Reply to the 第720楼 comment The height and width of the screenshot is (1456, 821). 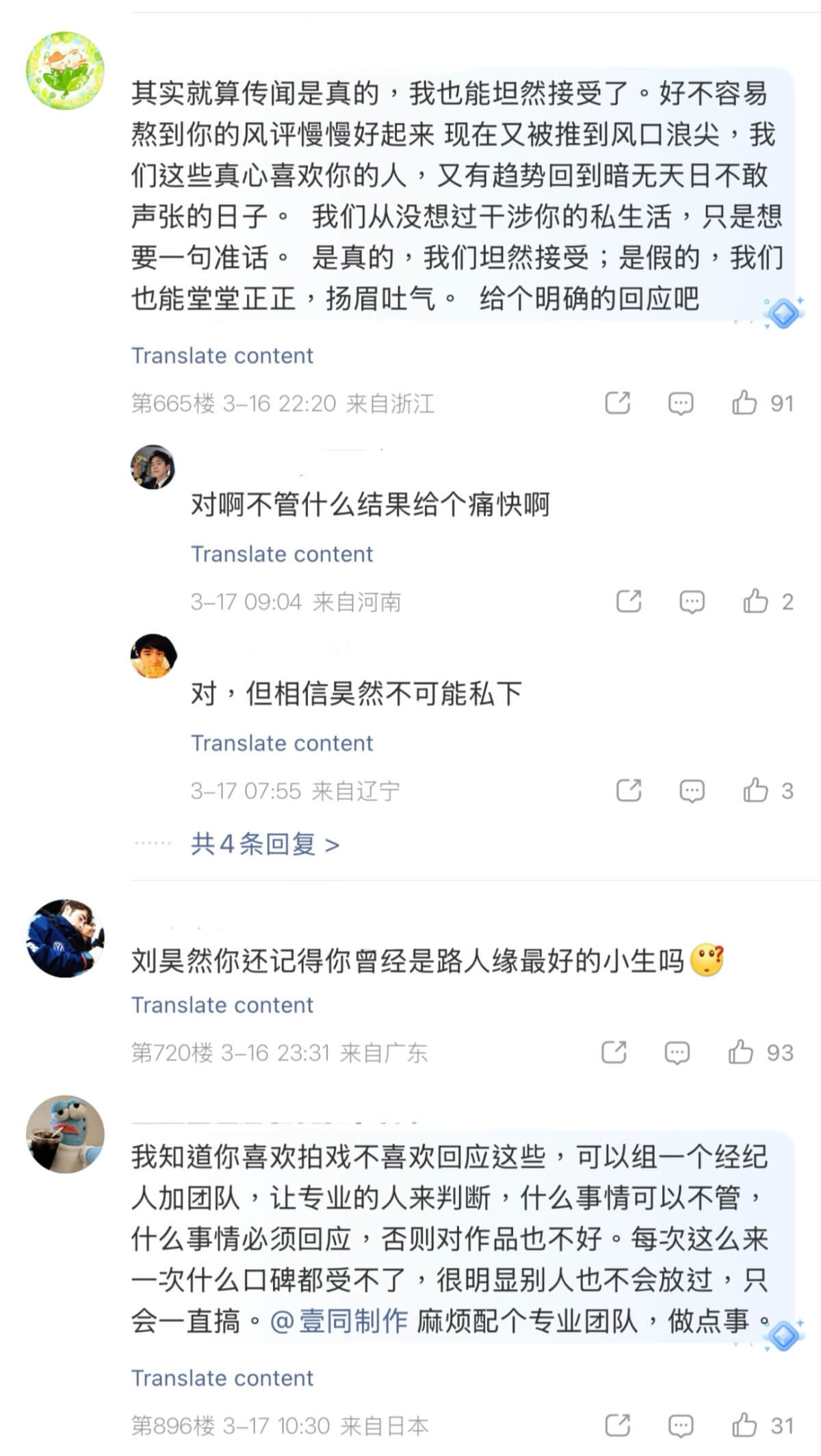tap(677, 1052)
